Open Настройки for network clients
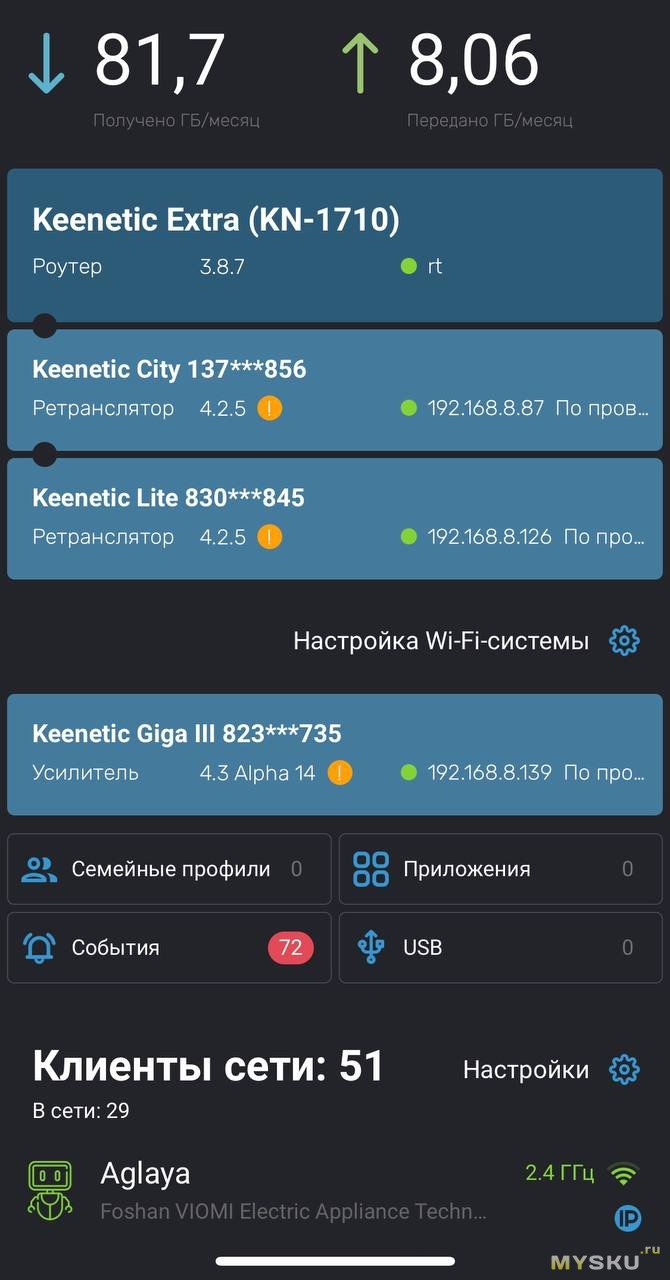The width and height of the screenshot is (670, 1280). 551,1070
